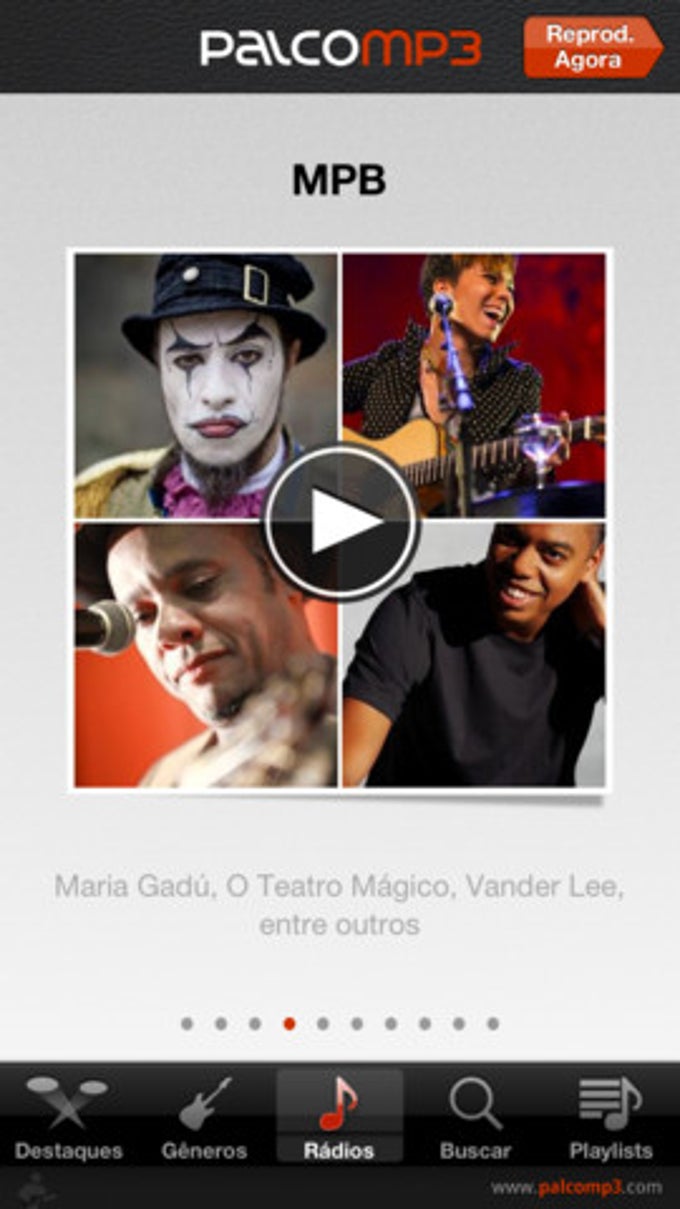680x1209 pixels.
Task: Select the Rádios tab
Action: 339,1118
